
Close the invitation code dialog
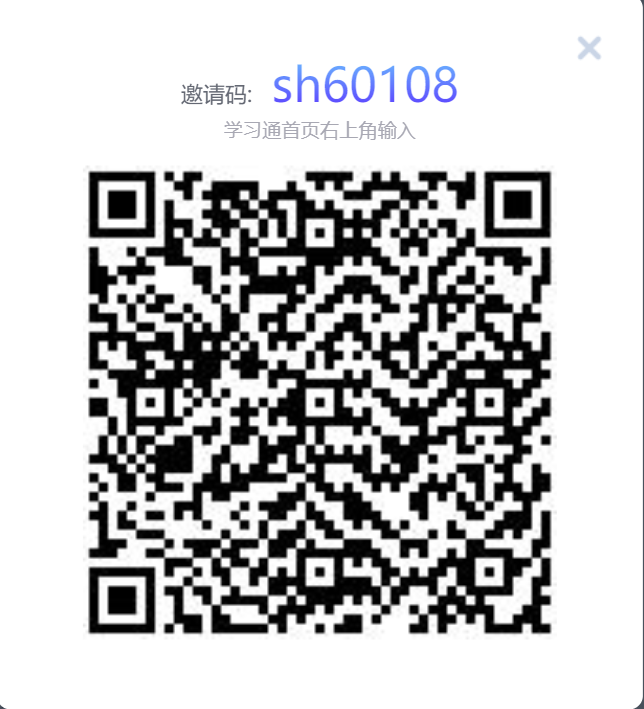click(589, 47)
